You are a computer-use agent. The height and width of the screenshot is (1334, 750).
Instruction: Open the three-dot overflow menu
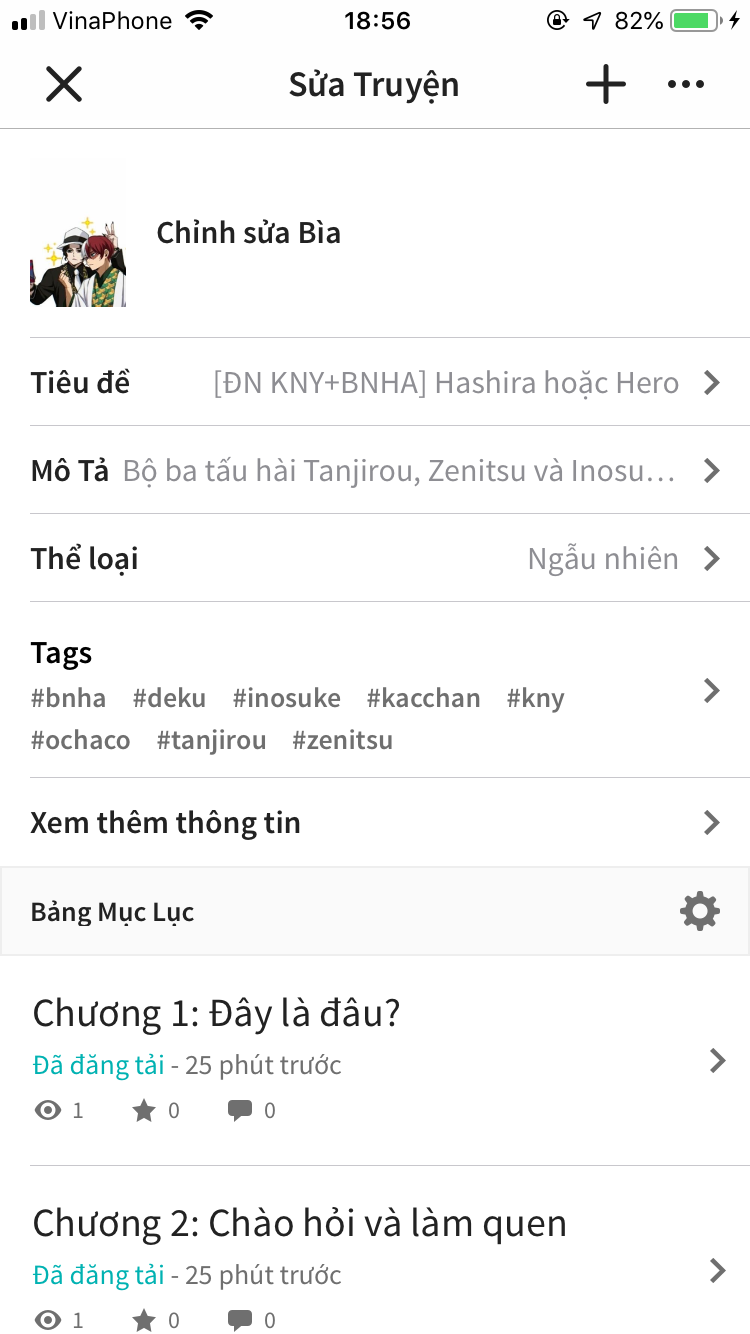click(686, 84)
